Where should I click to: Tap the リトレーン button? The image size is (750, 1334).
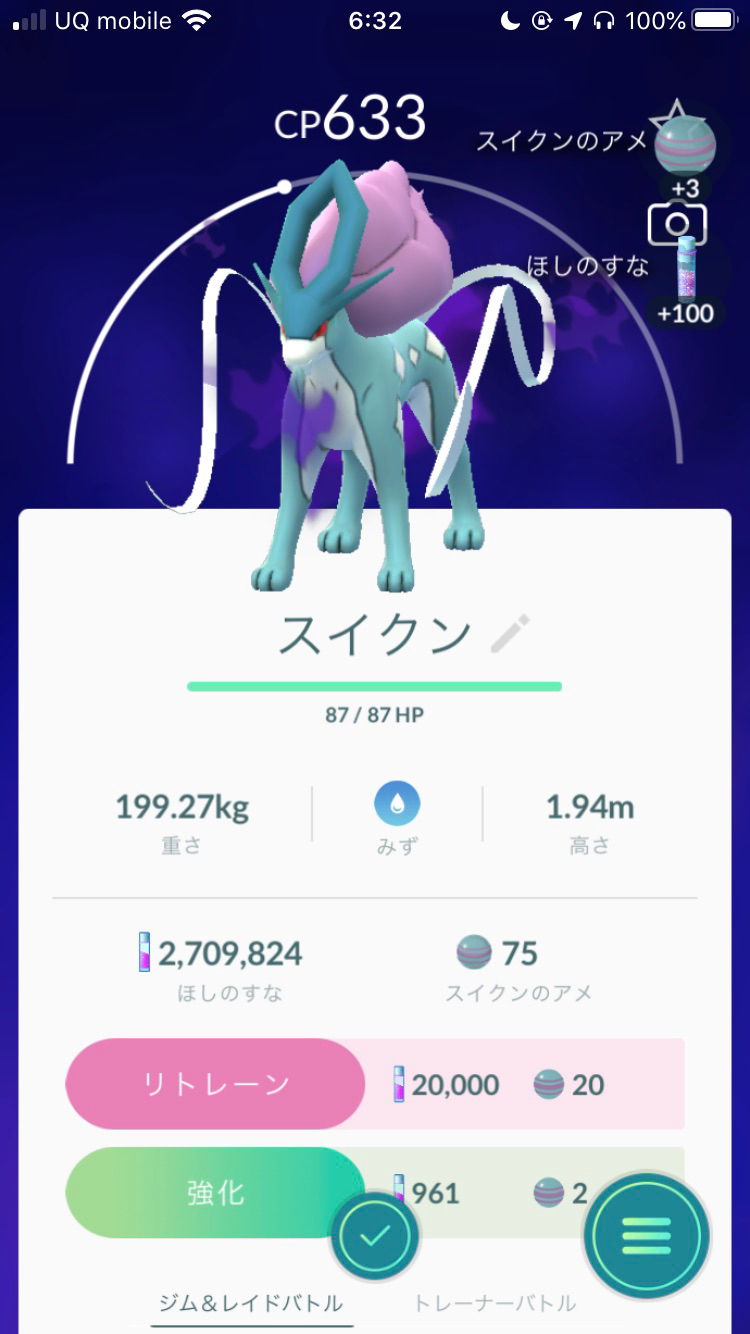[215, 1084]
